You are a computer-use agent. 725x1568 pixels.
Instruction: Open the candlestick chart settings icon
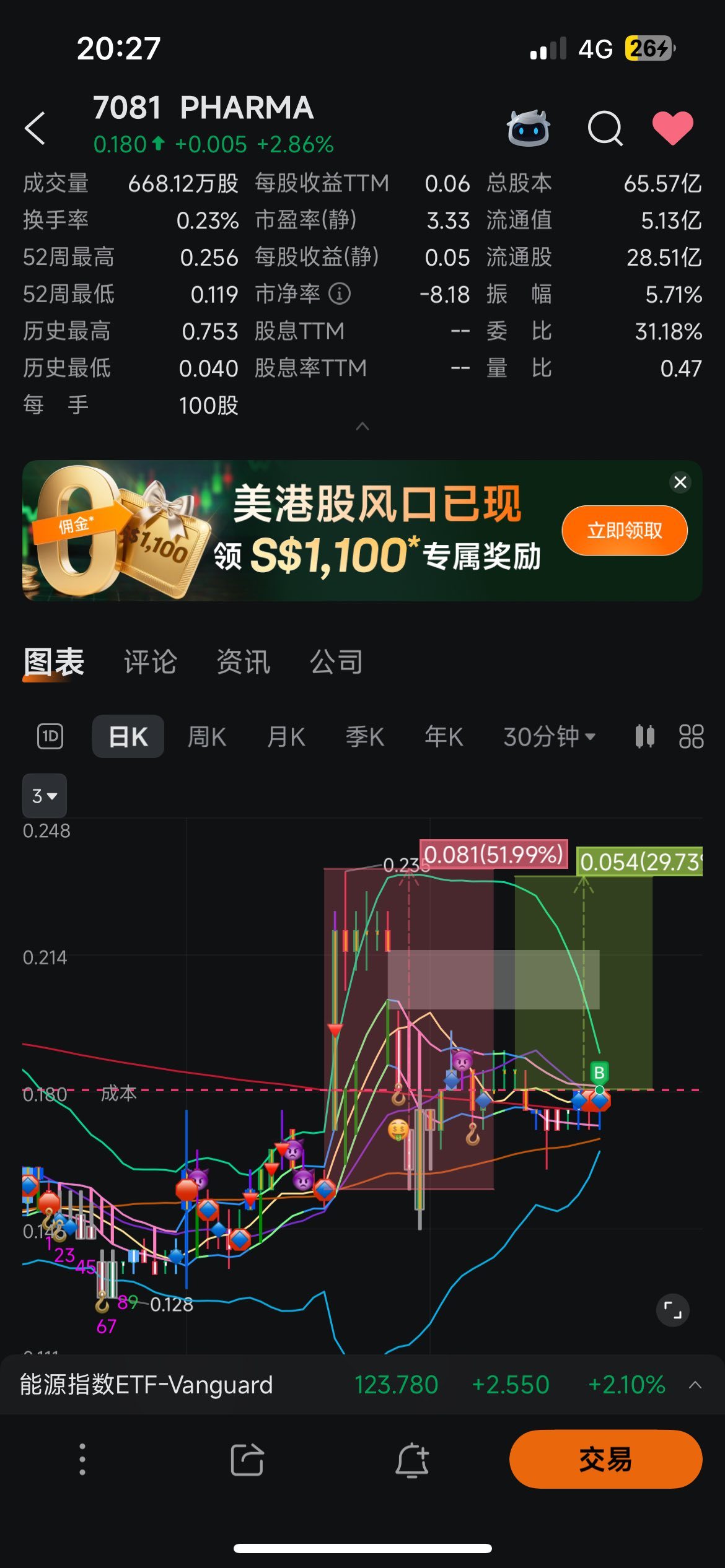point(644,736)
